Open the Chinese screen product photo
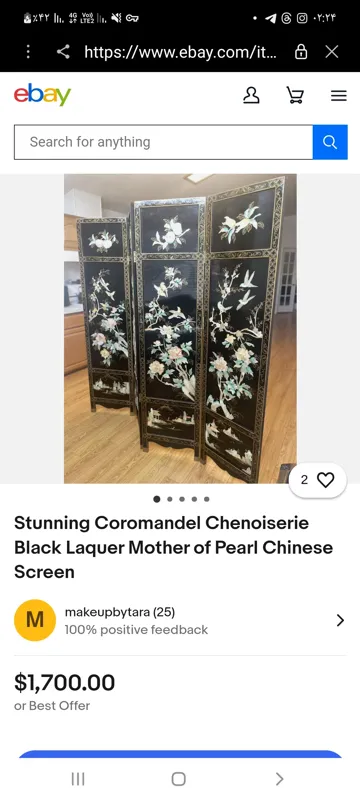The width and height of the screenshot is (360, 800). click(180, 329)
